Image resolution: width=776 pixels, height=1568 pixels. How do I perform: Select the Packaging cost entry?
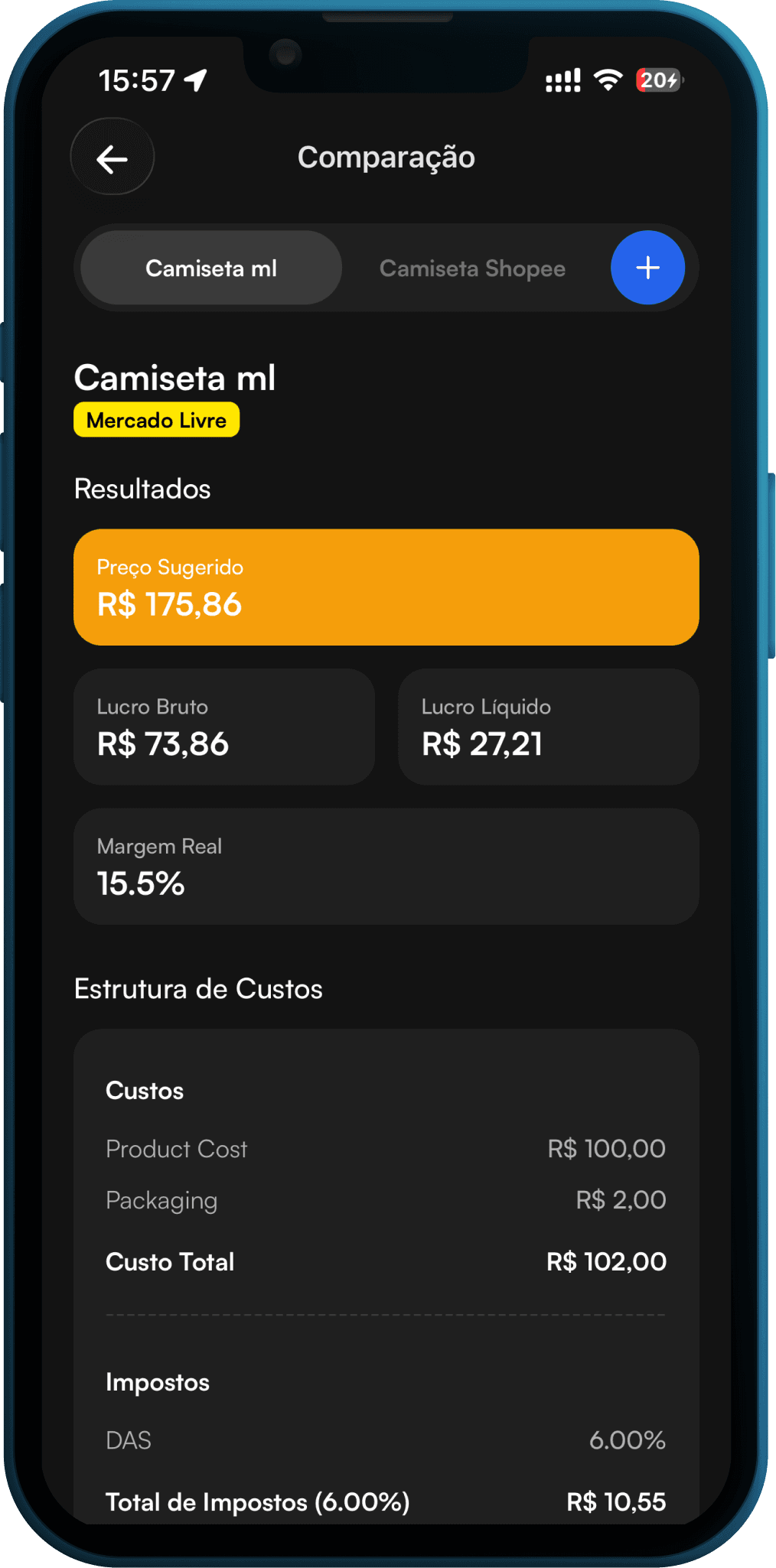[x=386, y=1200]
